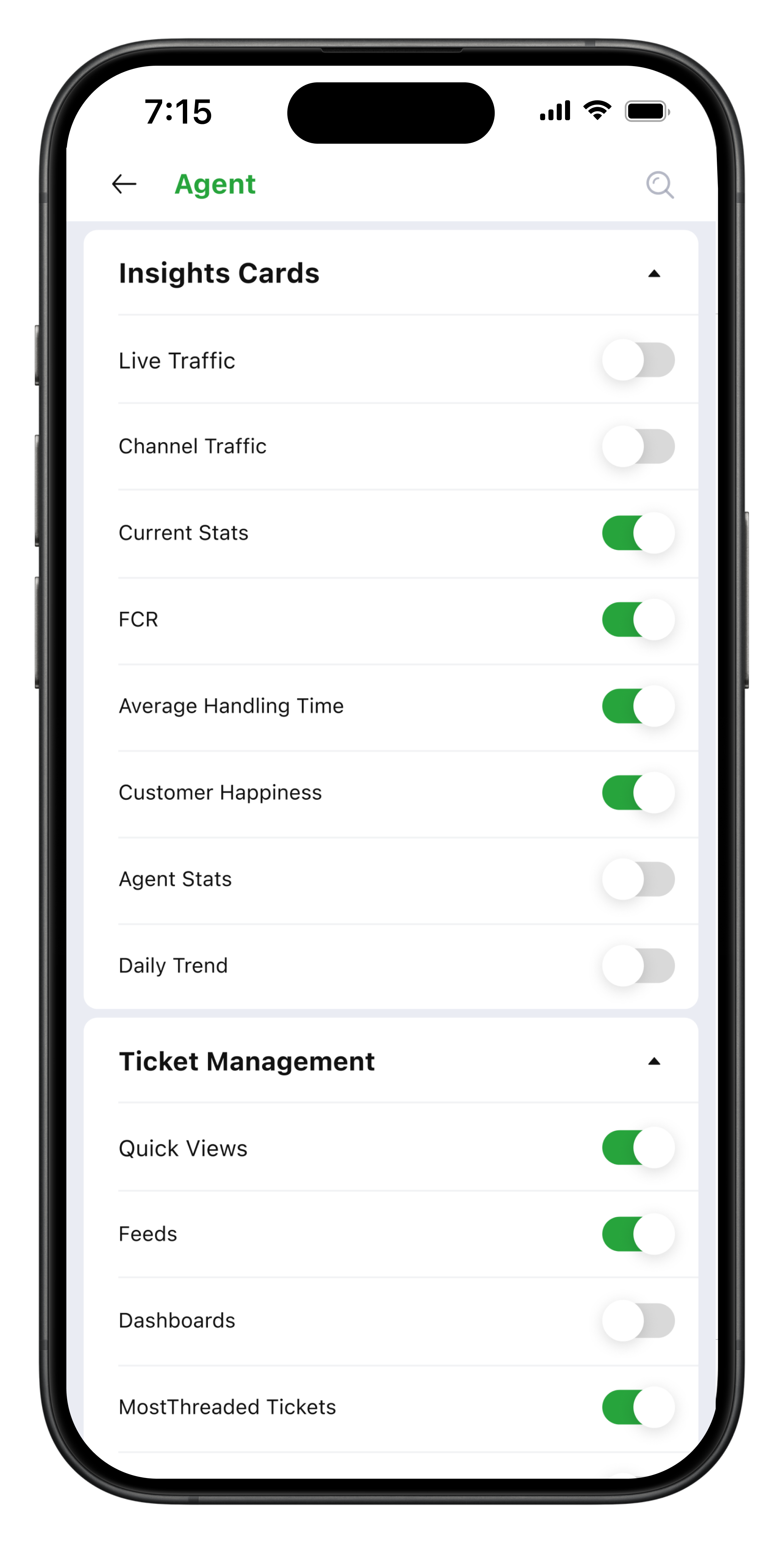Screen dimensions: 784x1543
Task: Go back using the arrow icon
Action: 124,184
